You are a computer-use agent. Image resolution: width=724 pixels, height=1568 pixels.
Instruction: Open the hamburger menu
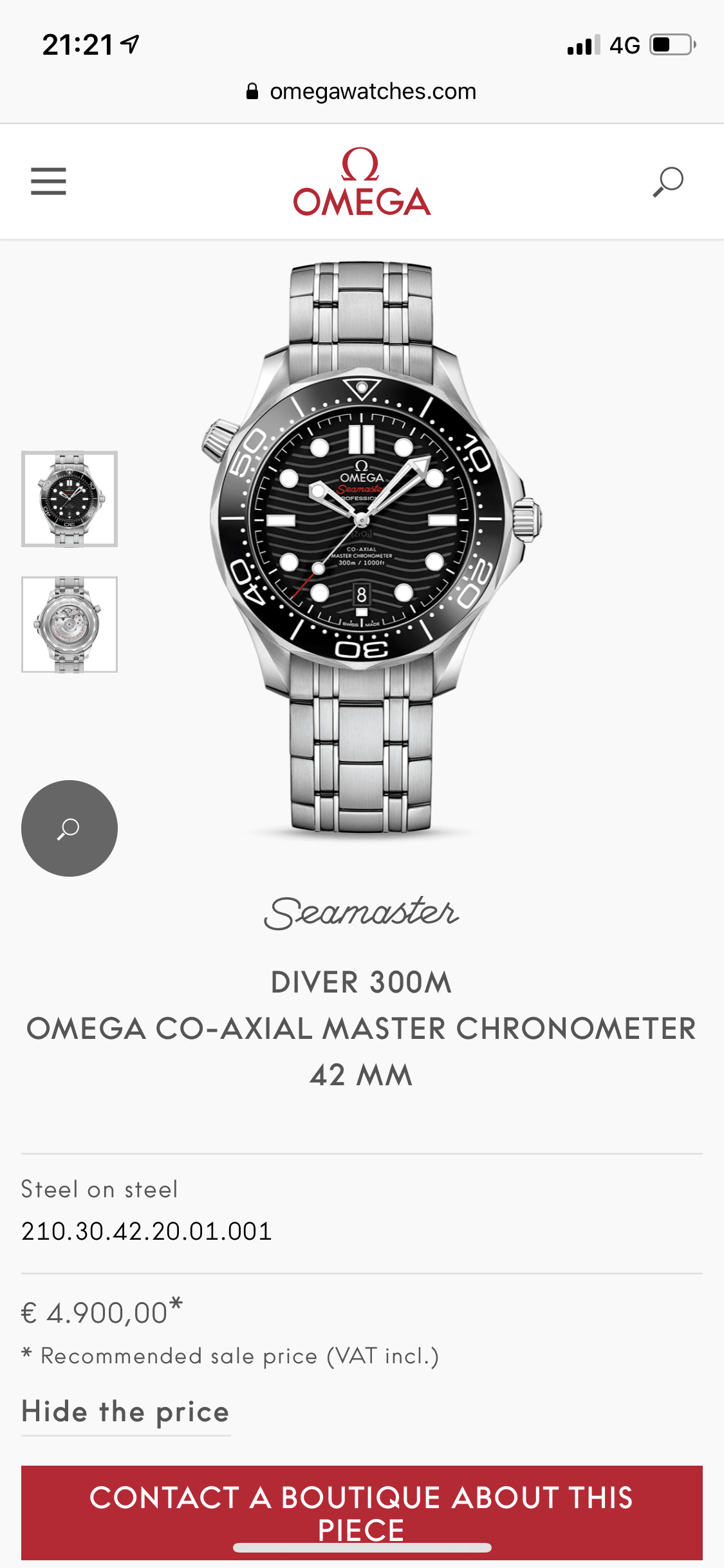click(x=48, y=181)
